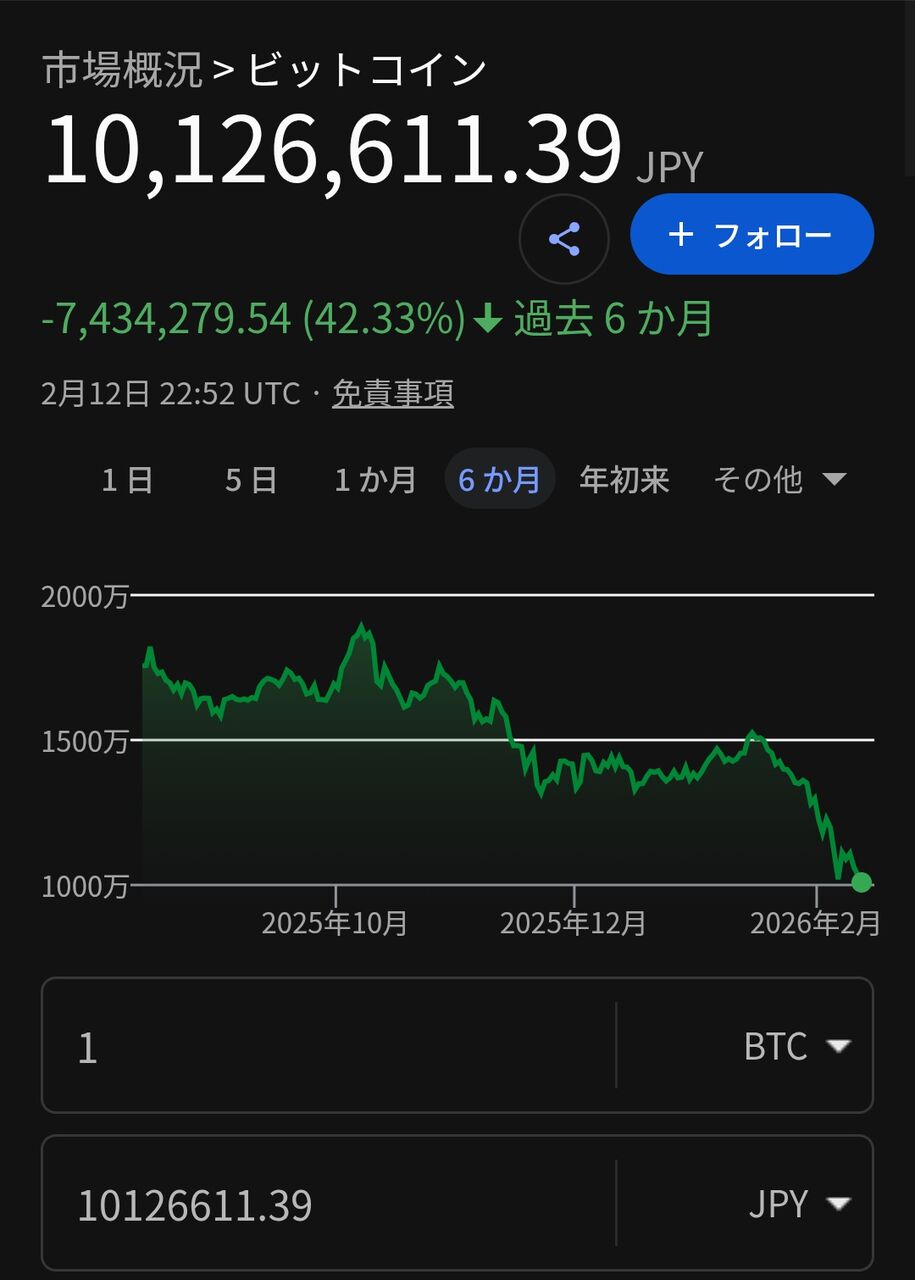Change the JPY currency selector

pyautogui.click(x=797, y=1204)
